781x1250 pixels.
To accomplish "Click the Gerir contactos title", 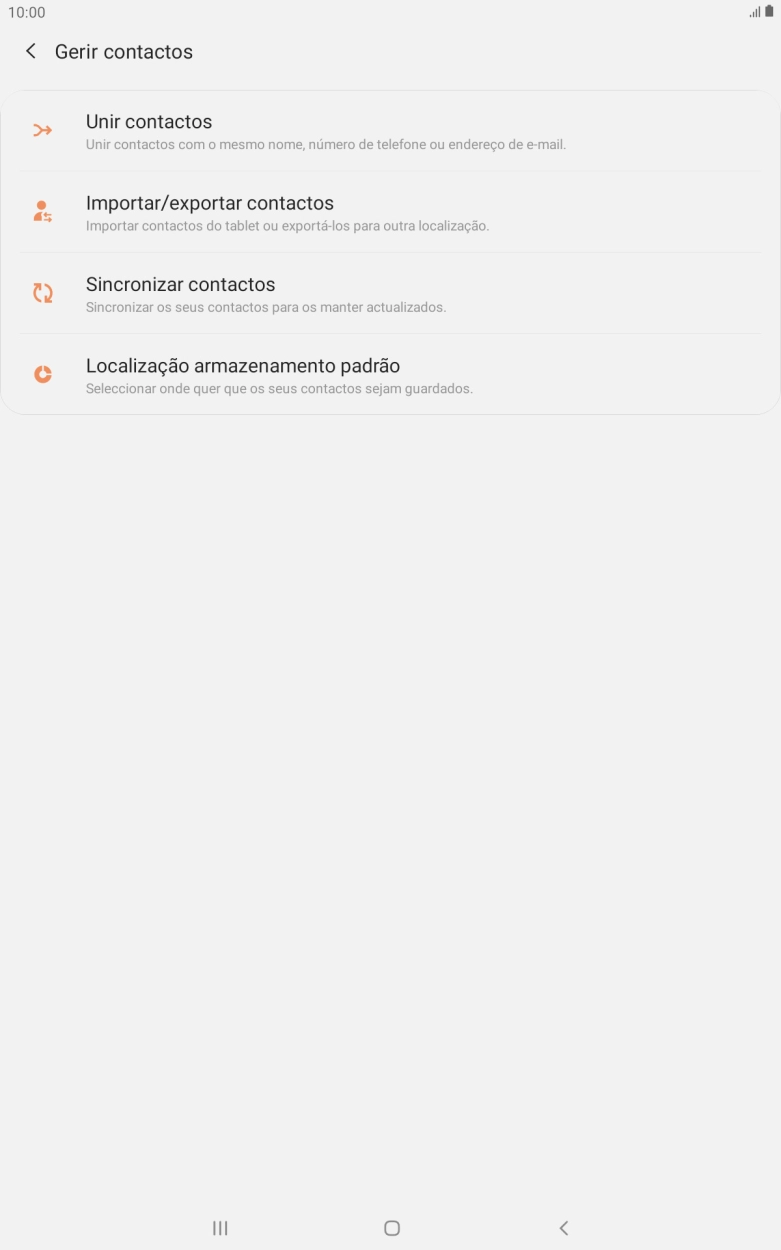I will (125, 51).
